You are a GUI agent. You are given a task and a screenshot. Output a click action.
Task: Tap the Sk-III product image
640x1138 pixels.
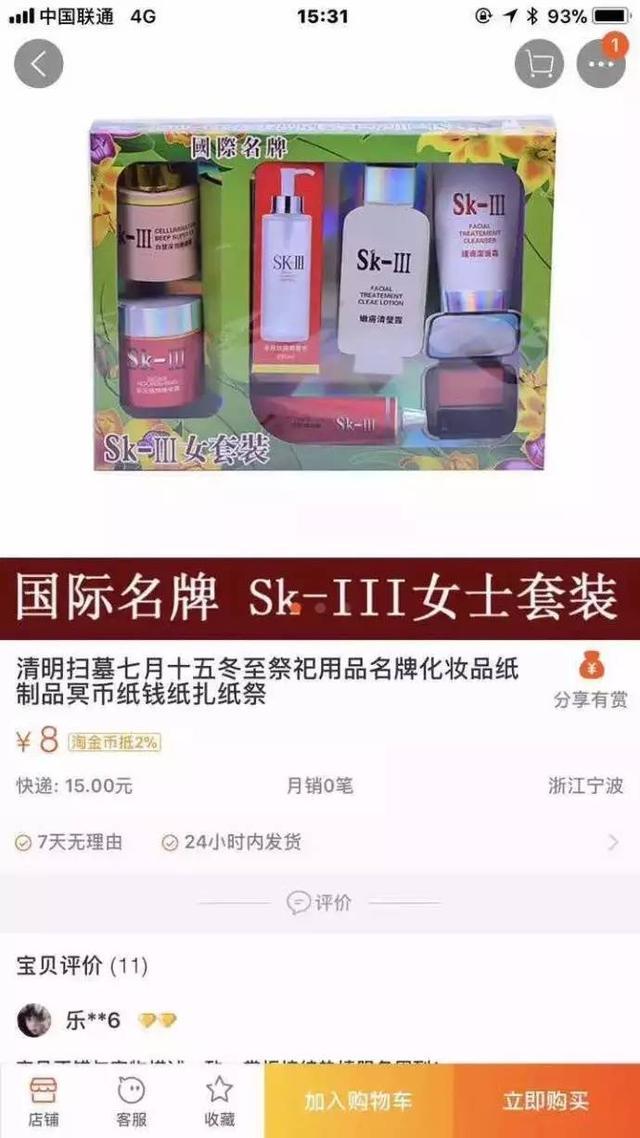click(x=322, y=290)
